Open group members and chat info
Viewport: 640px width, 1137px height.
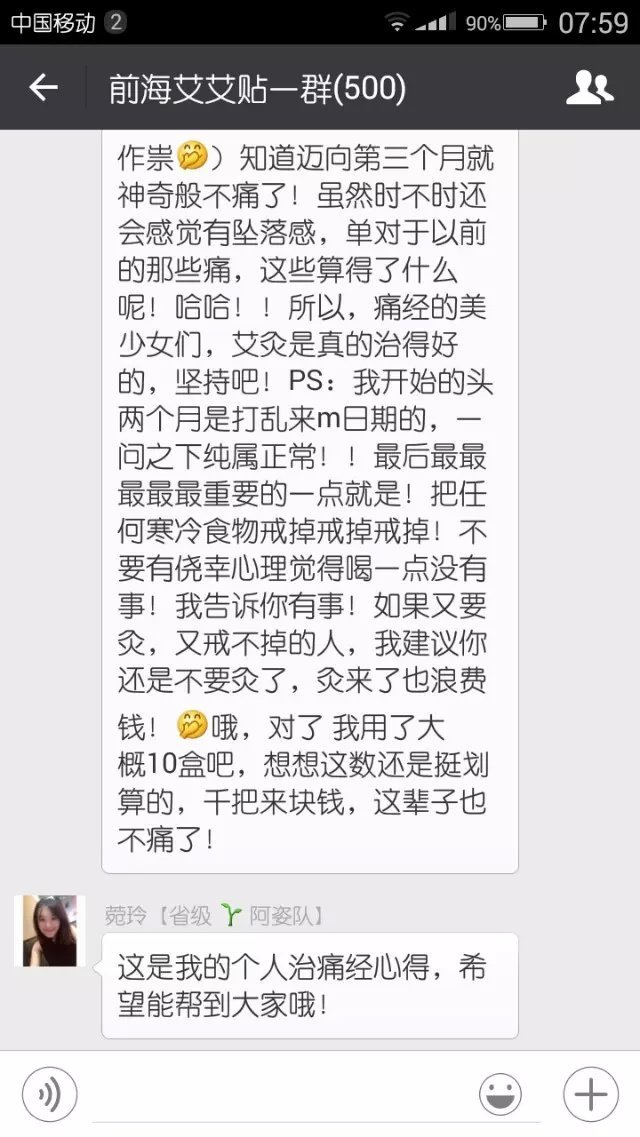pyautogui.click(x=589, y=88)
